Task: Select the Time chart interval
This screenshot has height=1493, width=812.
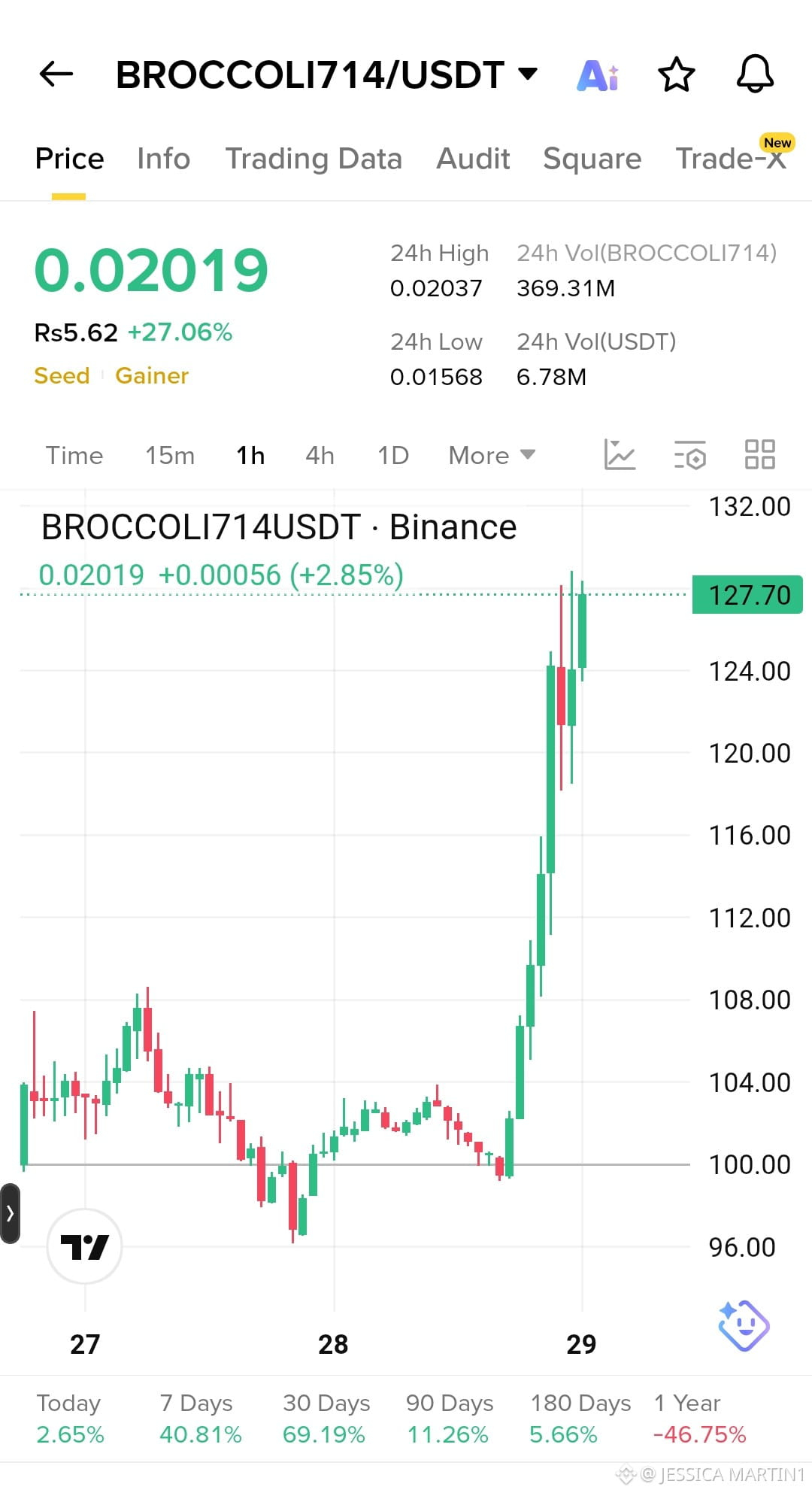Action: tap(74, 455)
